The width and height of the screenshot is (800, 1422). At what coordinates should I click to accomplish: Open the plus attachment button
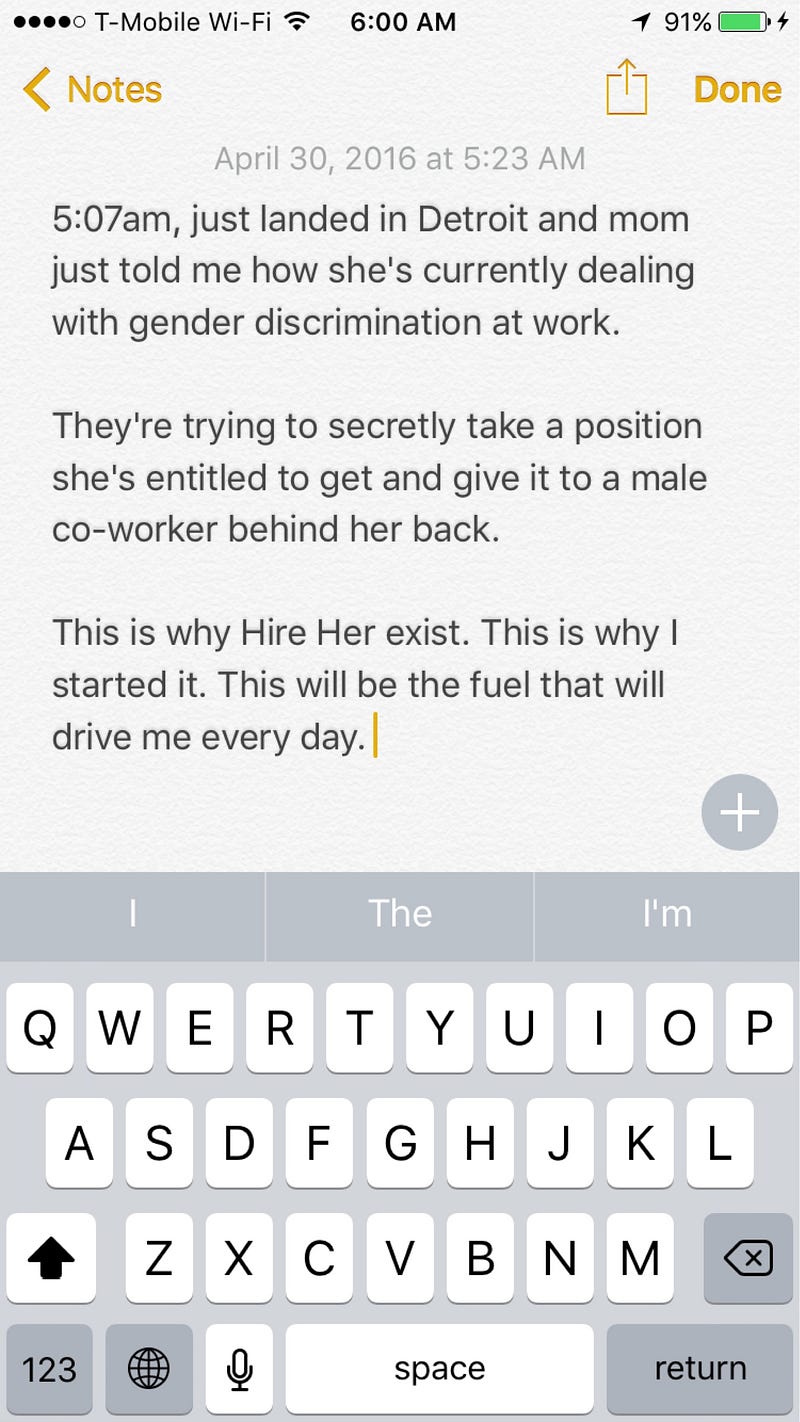740,812
